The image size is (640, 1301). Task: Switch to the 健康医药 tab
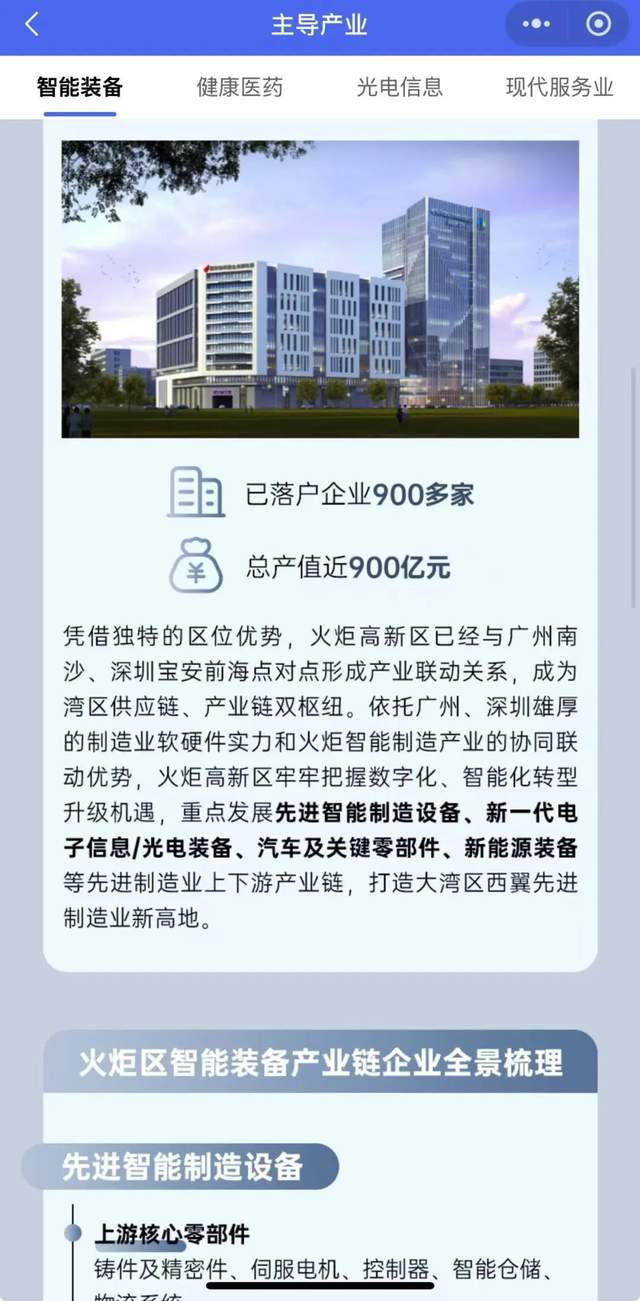[x=240, y=87]
